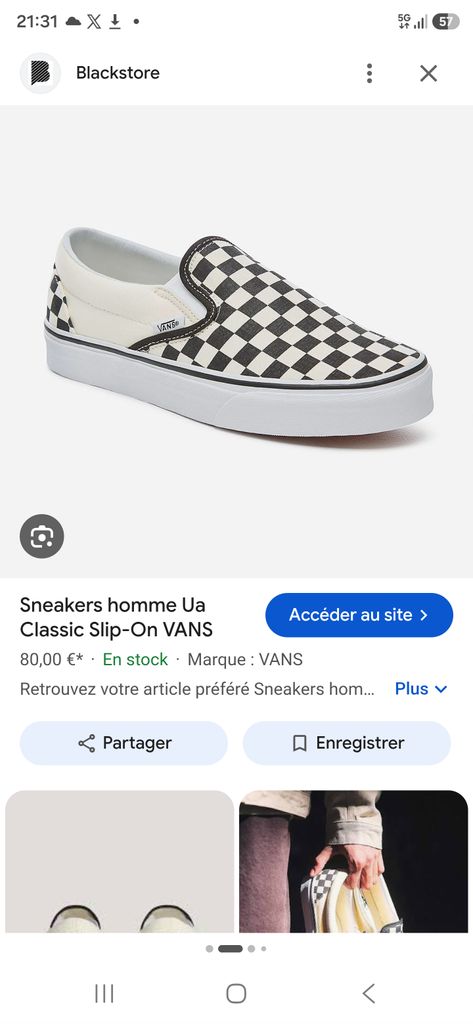Close the Blackstore image viewer
Viewport: 473px width, 1024px height.
coord(429,73)
